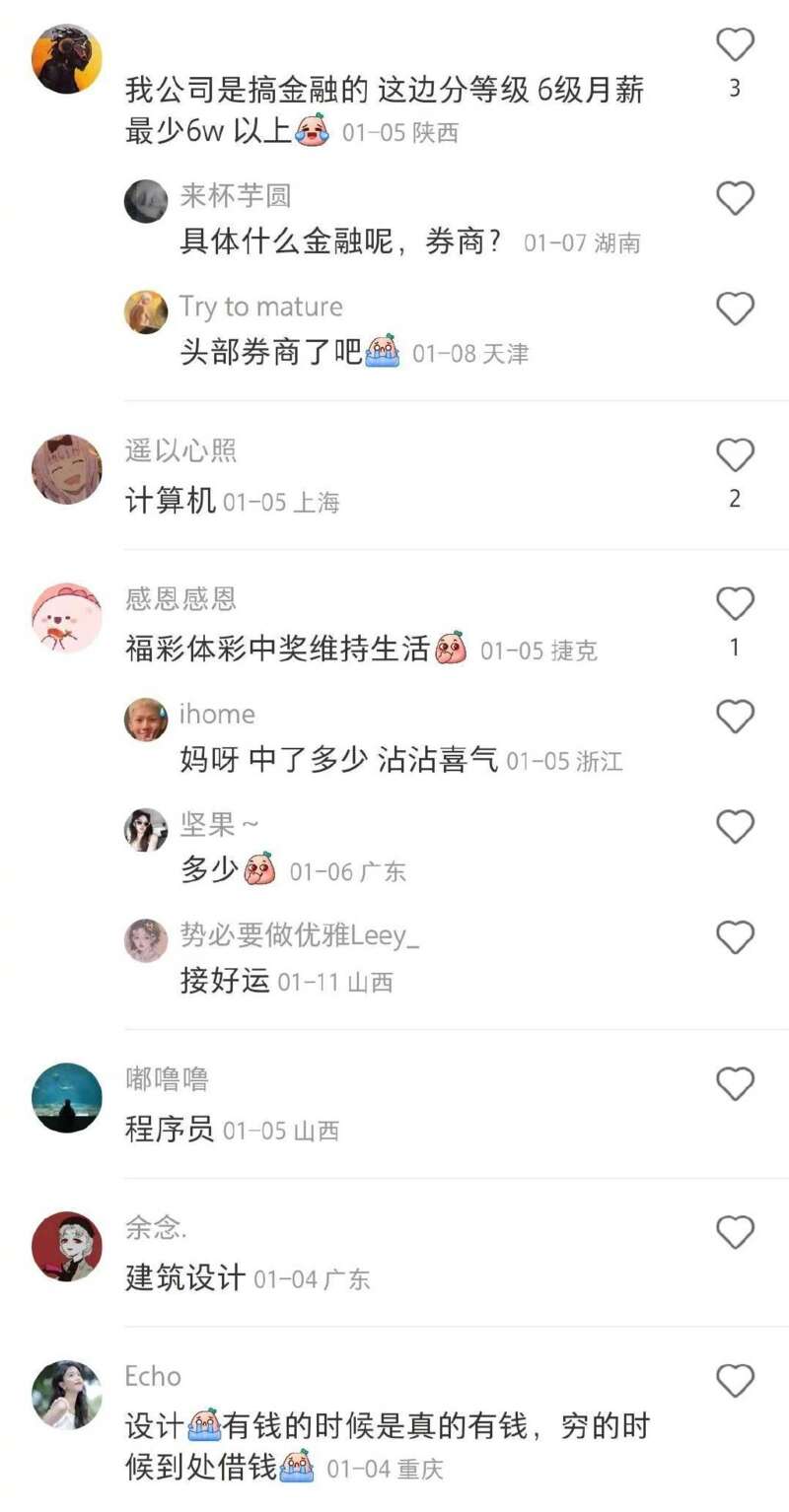Open Try to mature's profile name
The width and height of the screenshot is (789, 1512).
pyautogui.click(x=261, y=307)
